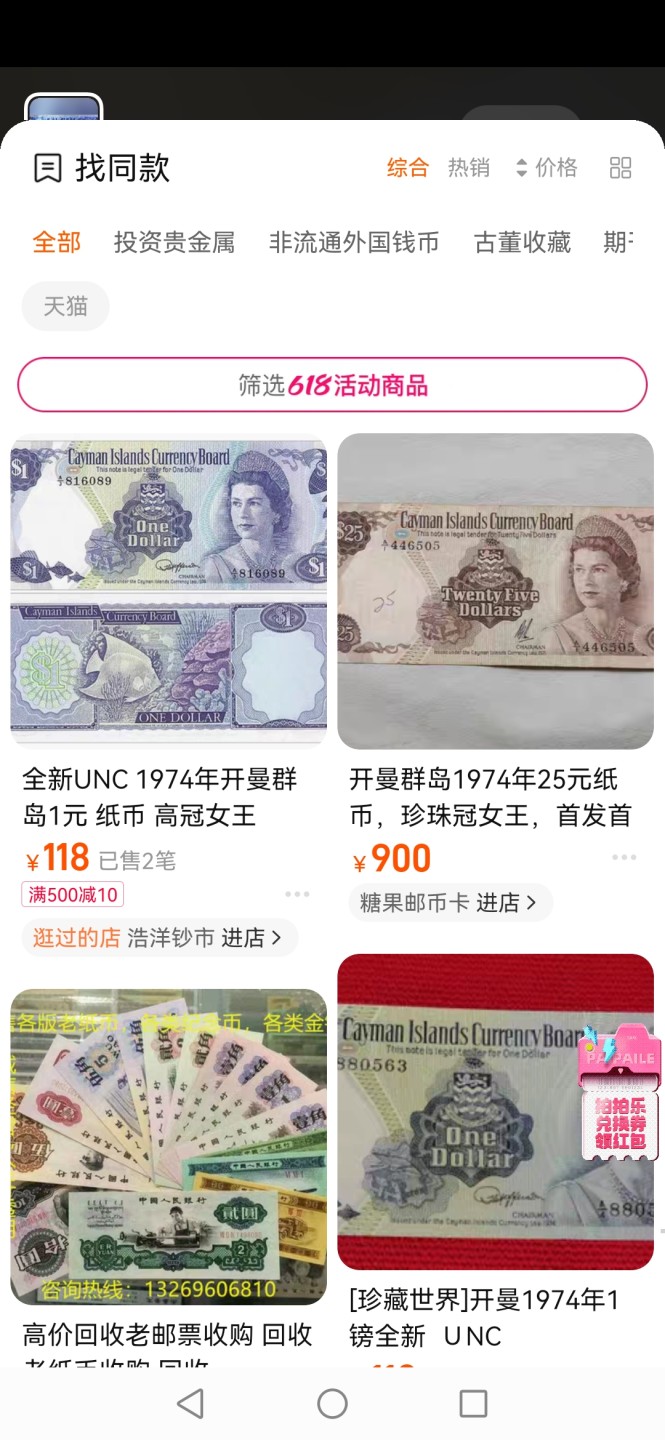Tap 筛选618活动商品 filter button

332,385
